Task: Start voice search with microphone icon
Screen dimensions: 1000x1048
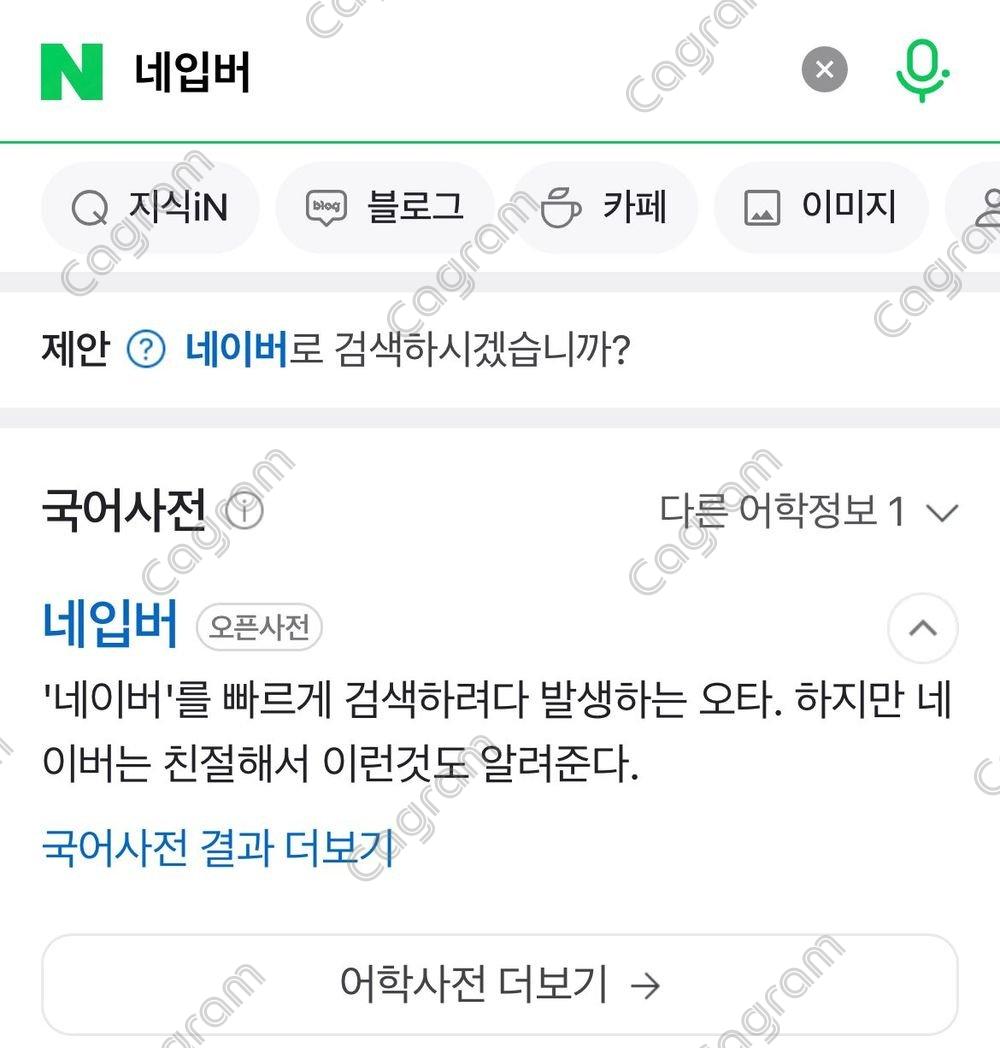Action: point(920,70)
